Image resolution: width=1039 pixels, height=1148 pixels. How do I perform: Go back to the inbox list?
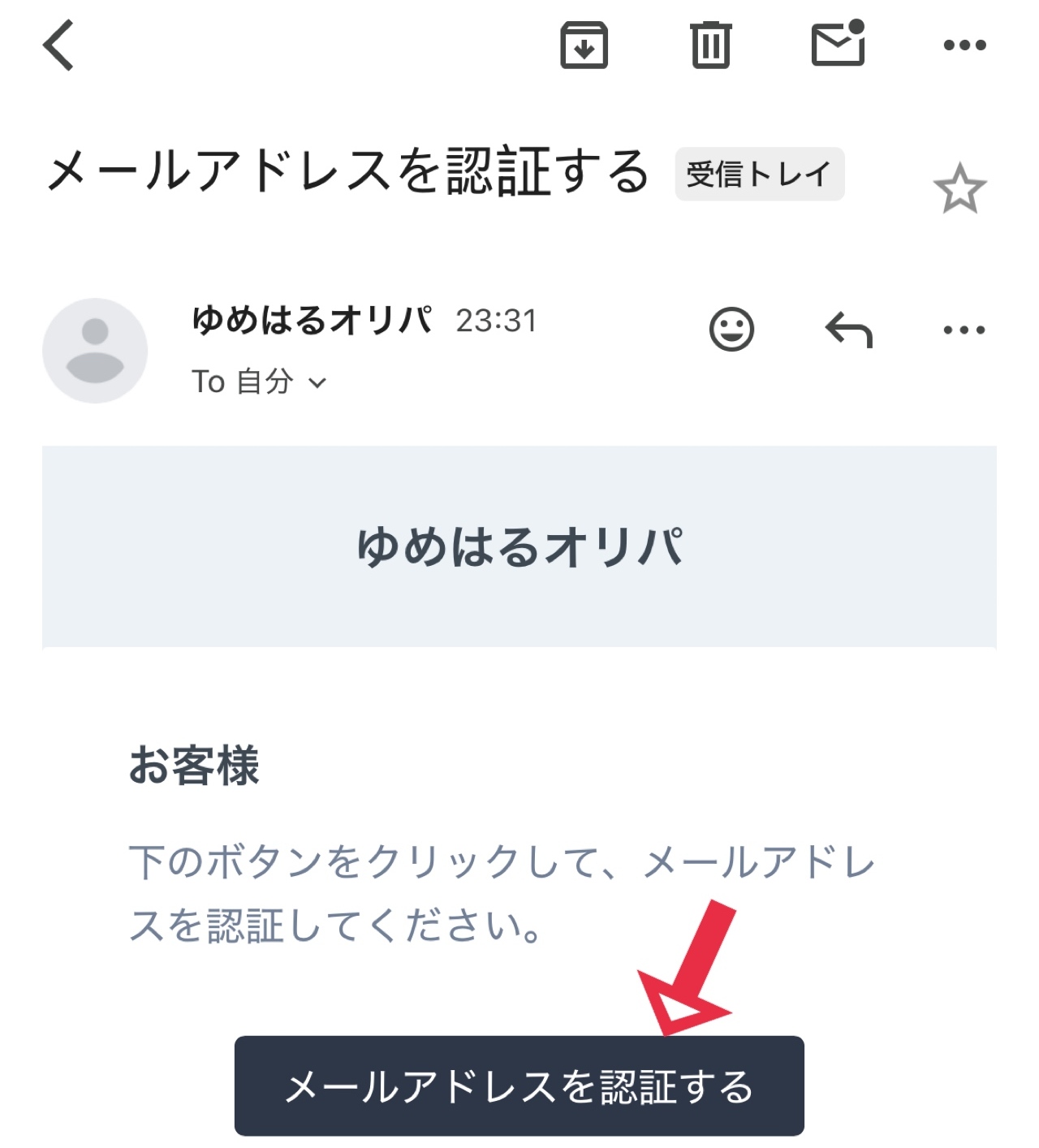(59, 45)
